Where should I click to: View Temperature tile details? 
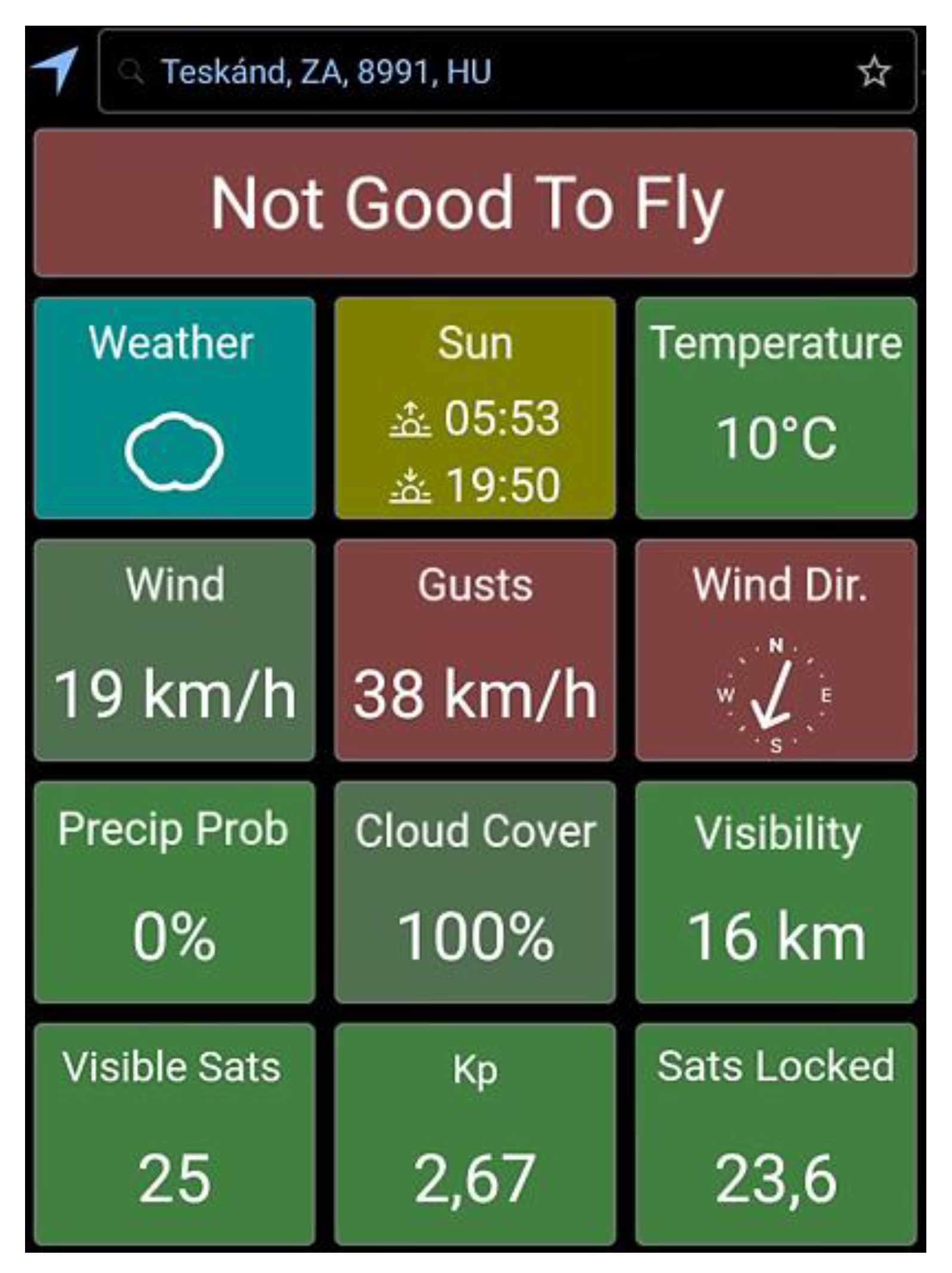(776, 408)
